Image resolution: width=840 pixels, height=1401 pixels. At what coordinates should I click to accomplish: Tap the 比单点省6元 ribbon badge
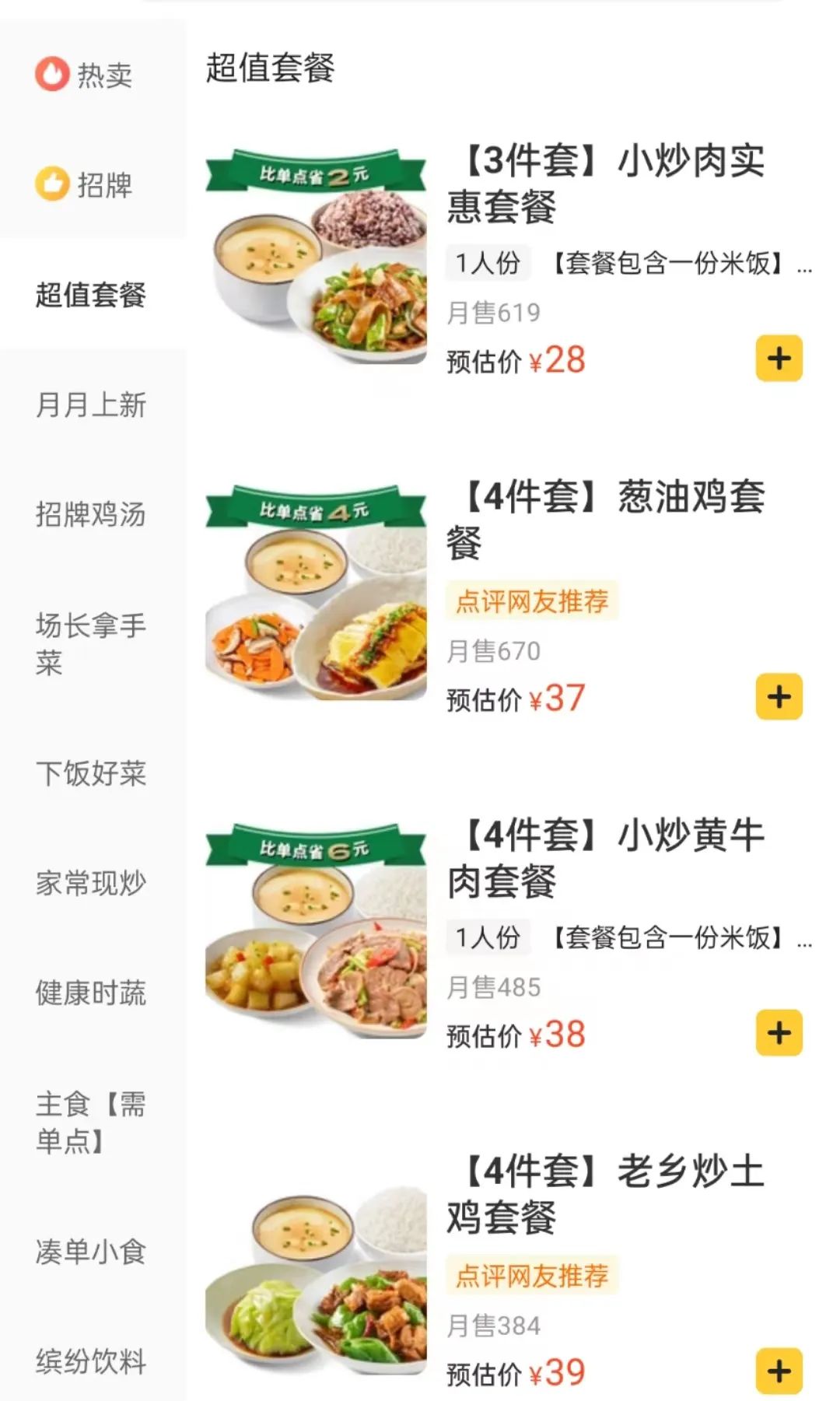[313, 847]
